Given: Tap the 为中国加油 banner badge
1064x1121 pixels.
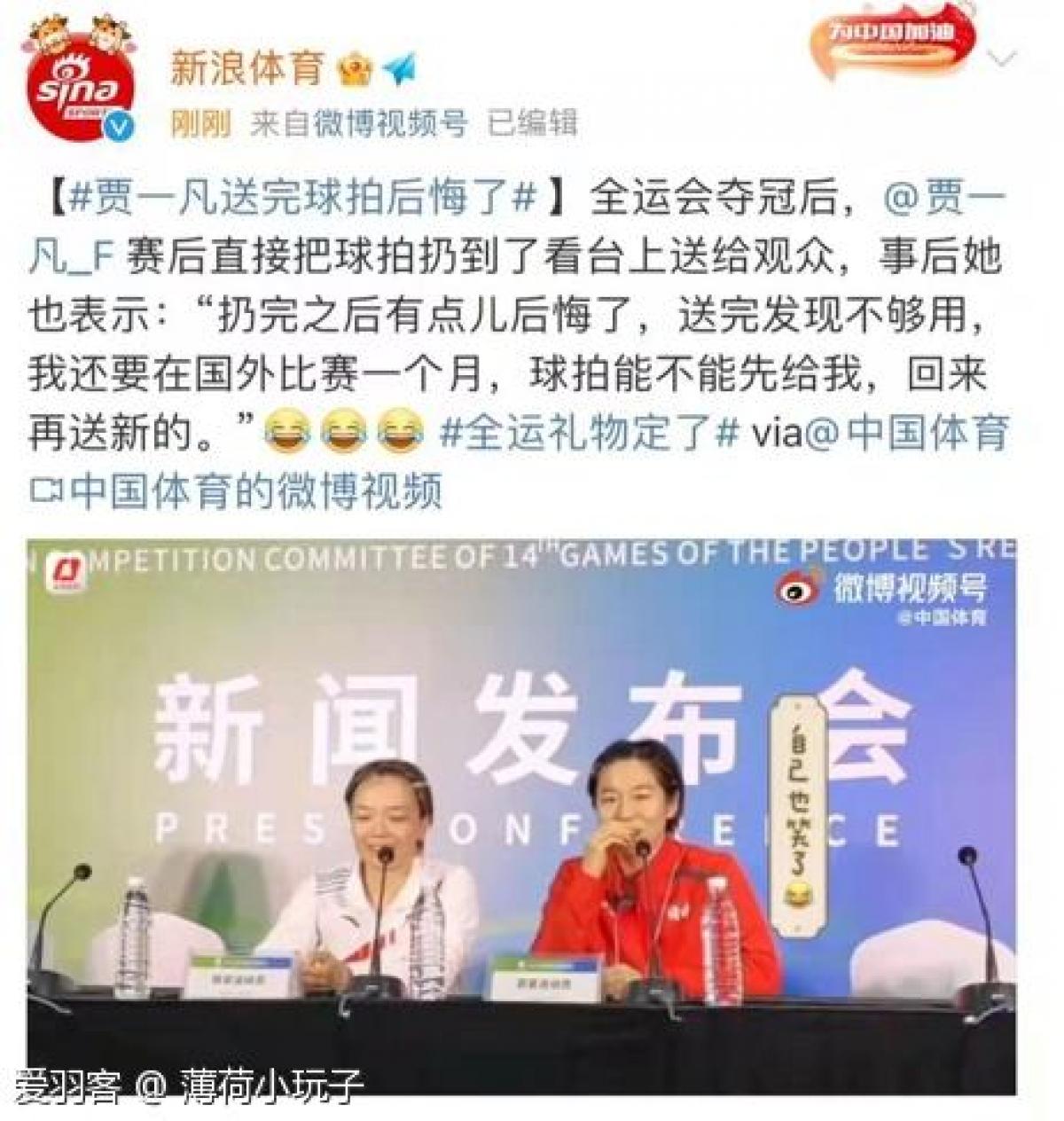Looking at the screenshot, I should [x=890, y=40].
